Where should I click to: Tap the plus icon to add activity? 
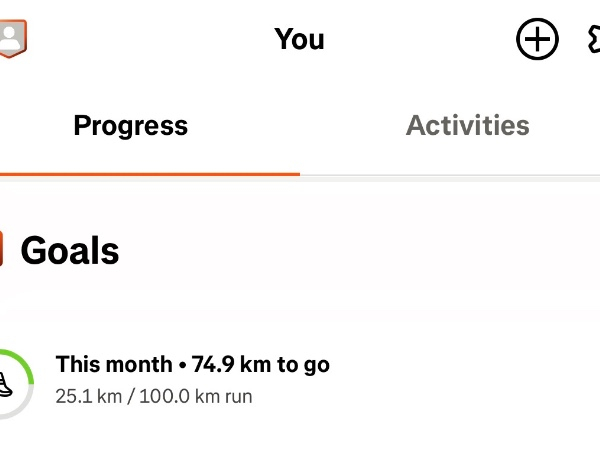(537, 40)
